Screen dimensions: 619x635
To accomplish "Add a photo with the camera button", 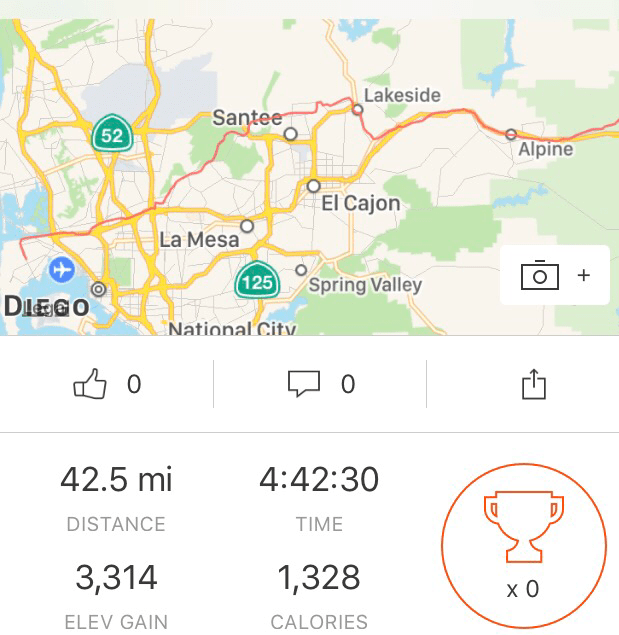I will point(554,275).
